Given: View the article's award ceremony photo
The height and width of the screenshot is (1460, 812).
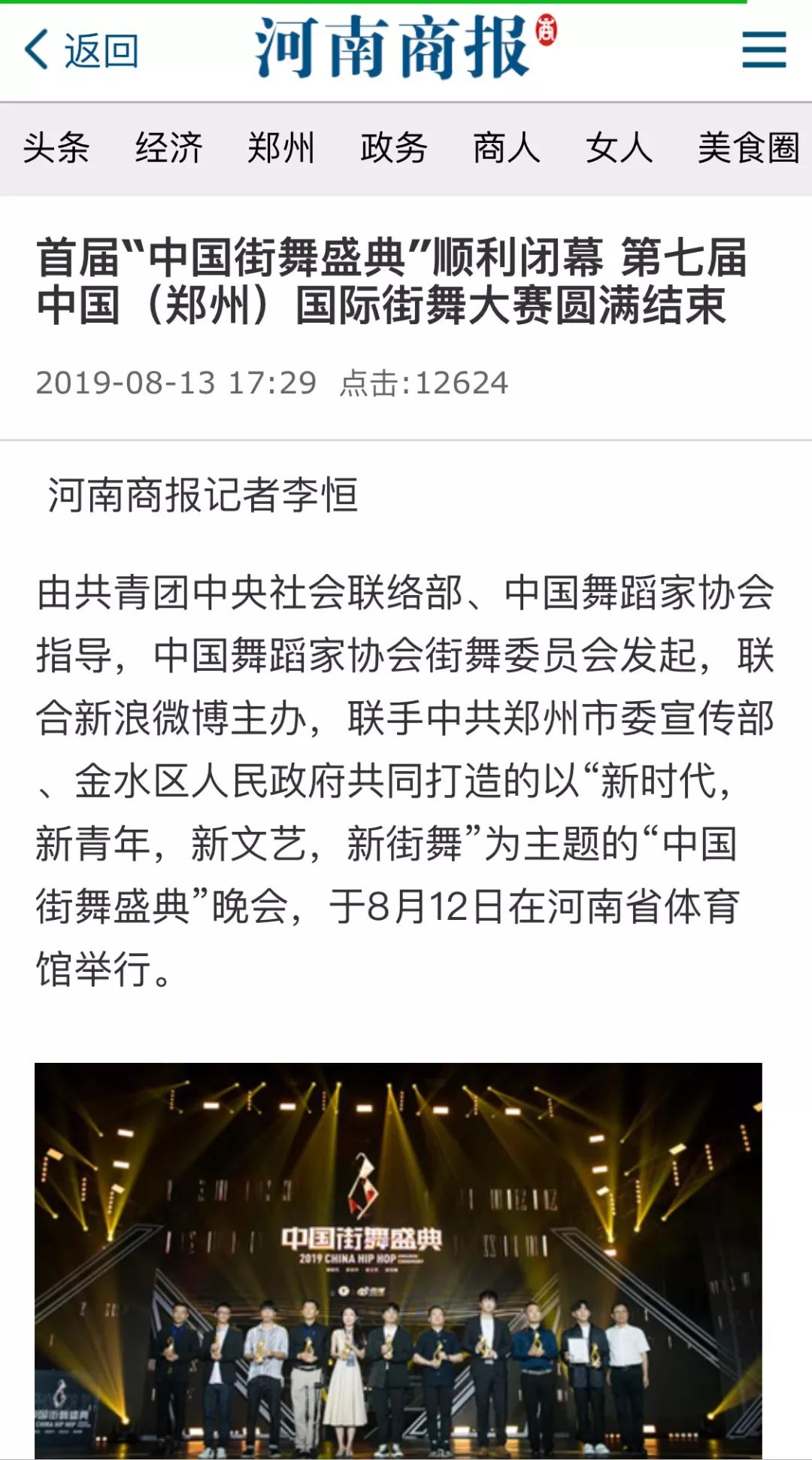Looking at the screenshot, I should [x=398, y=1260].
